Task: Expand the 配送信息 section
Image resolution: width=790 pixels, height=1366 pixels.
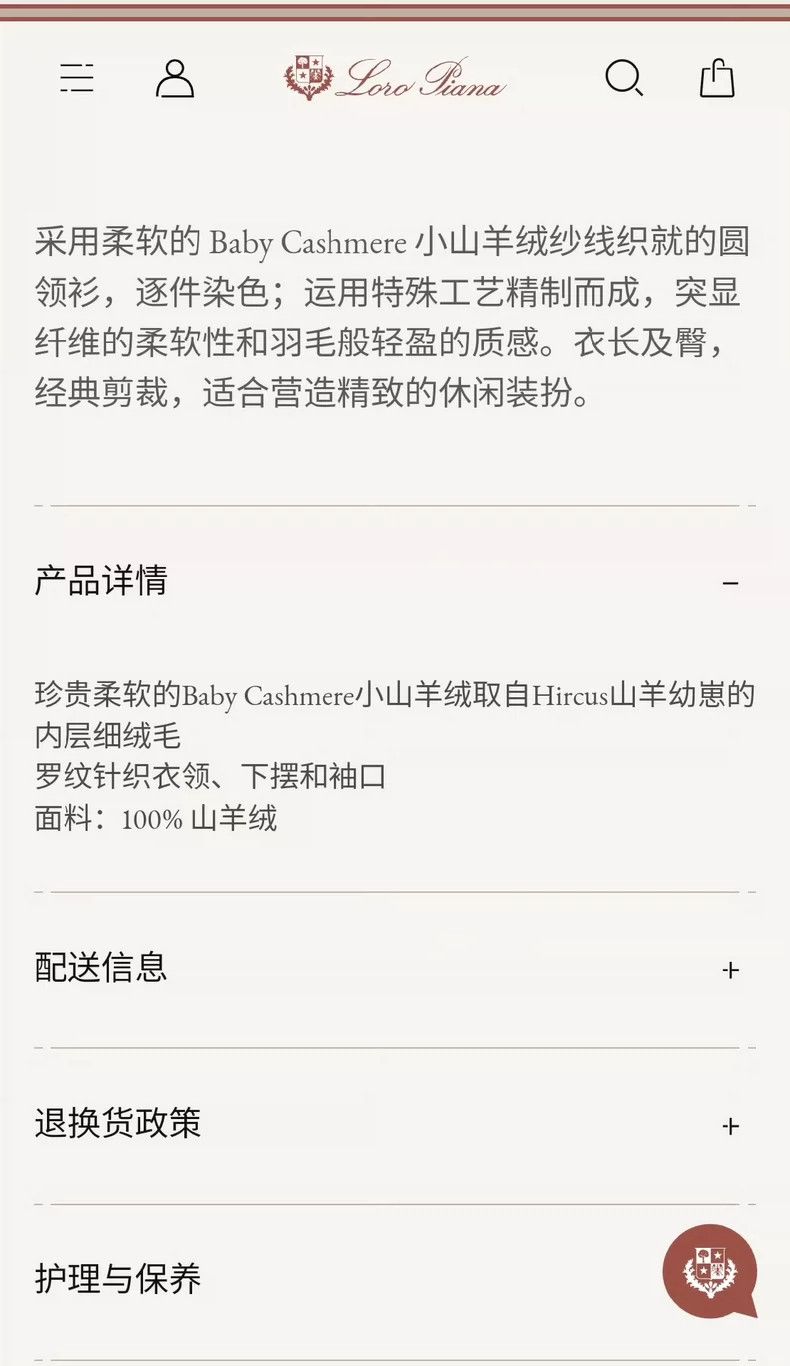Action: [395, 968]
